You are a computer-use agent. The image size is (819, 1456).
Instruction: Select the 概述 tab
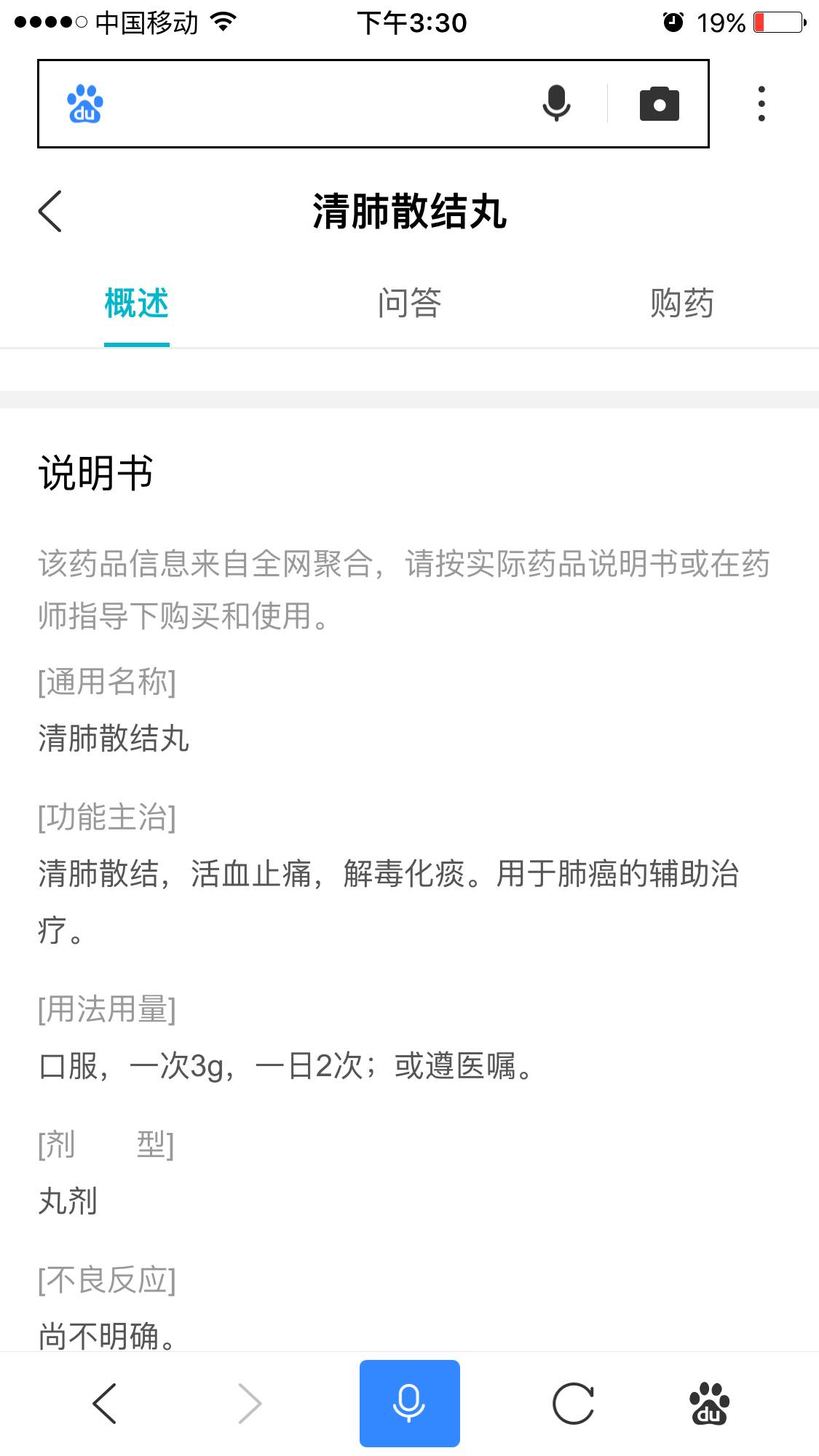136,303
